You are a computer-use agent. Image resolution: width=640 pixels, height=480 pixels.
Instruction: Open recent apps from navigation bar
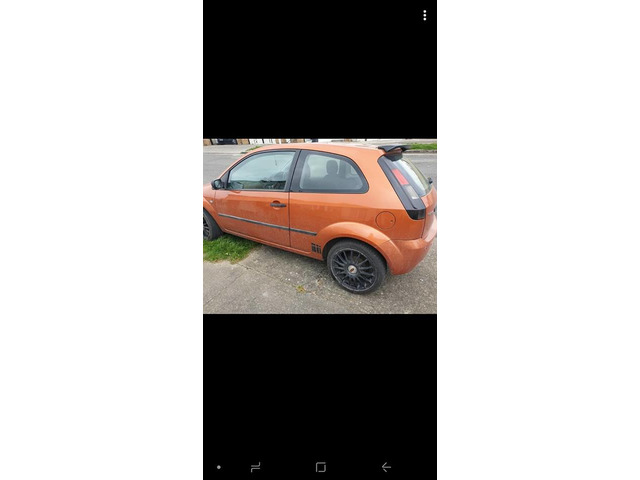[x=256, y=467]
